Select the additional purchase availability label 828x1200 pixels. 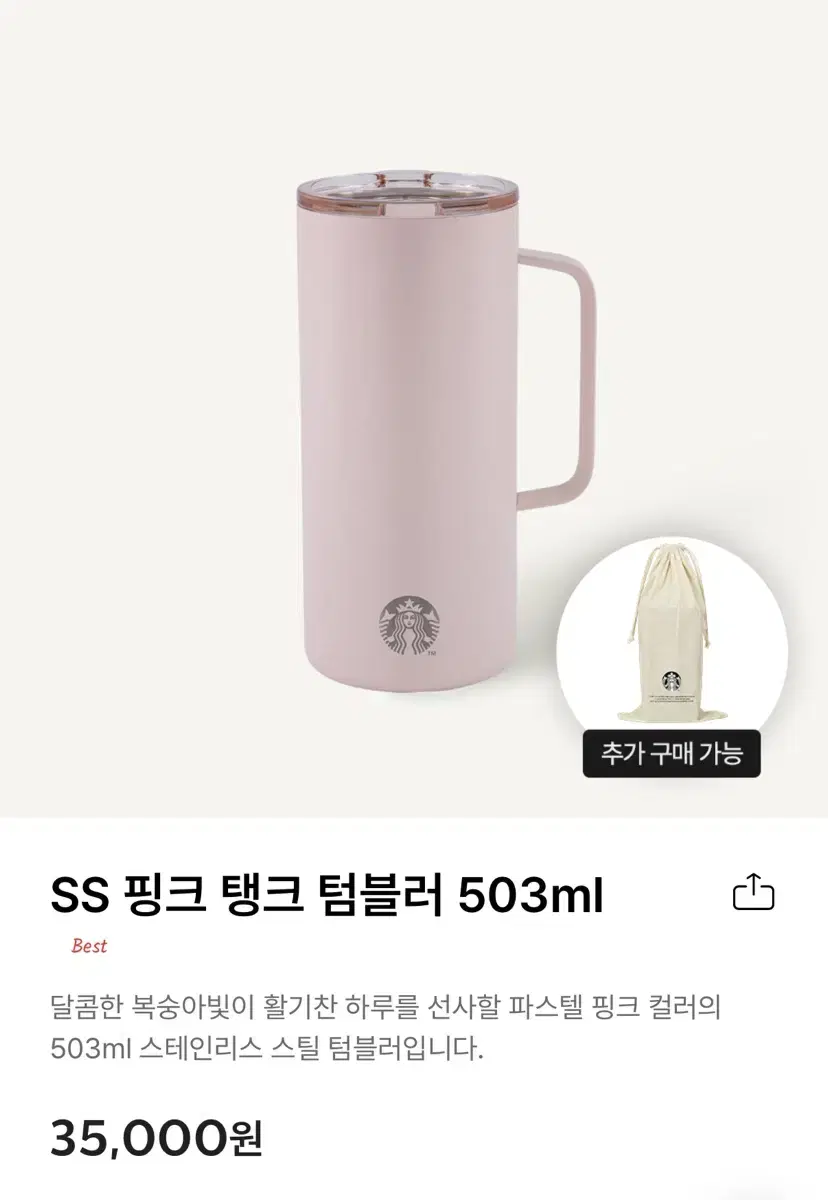[668, 754]
